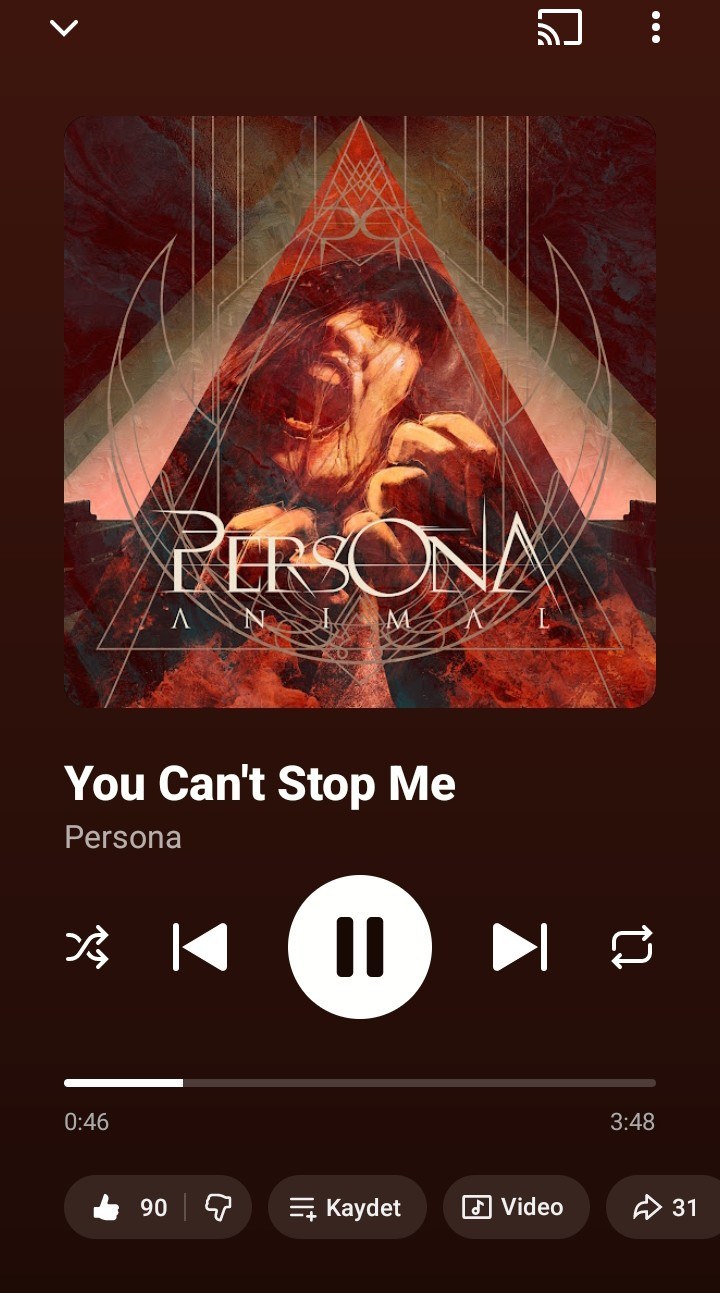Pause You Can't Stop Me
The height and width of the screenshot is (1293, 720).
pyautogui.click(x=360, y=947)
